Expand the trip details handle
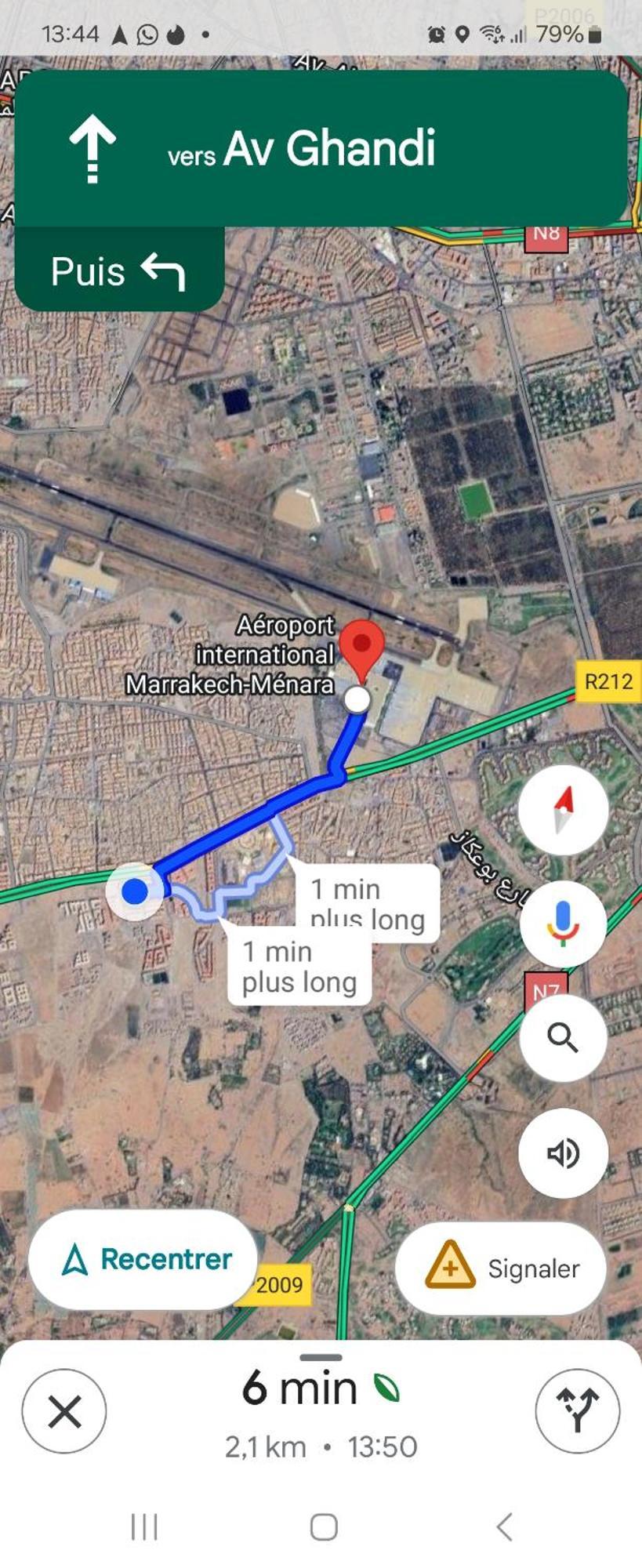This screenshot has height=1568, width=642. point(321,1358)
